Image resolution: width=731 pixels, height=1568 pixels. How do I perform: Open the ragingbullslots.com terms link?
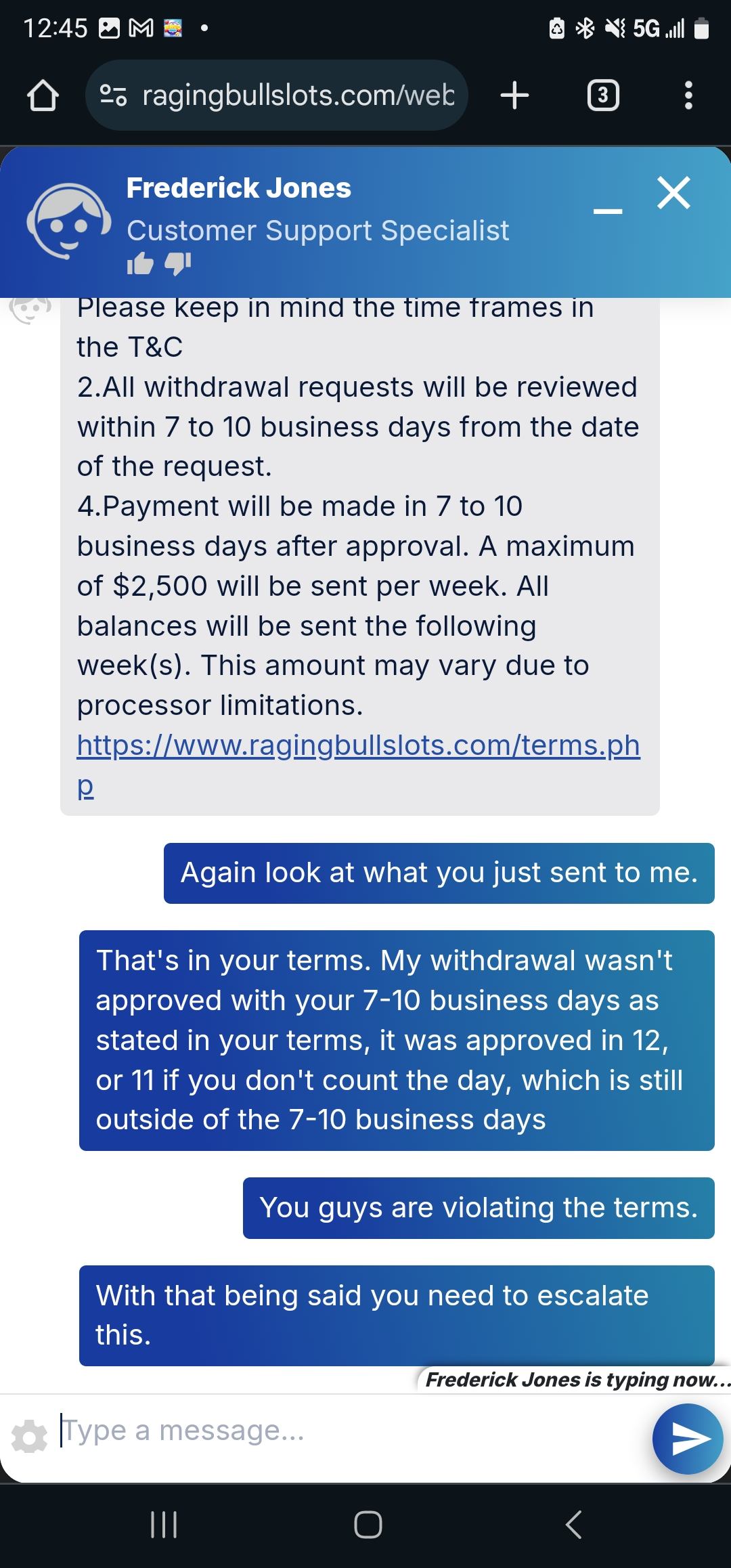[357, 746]
